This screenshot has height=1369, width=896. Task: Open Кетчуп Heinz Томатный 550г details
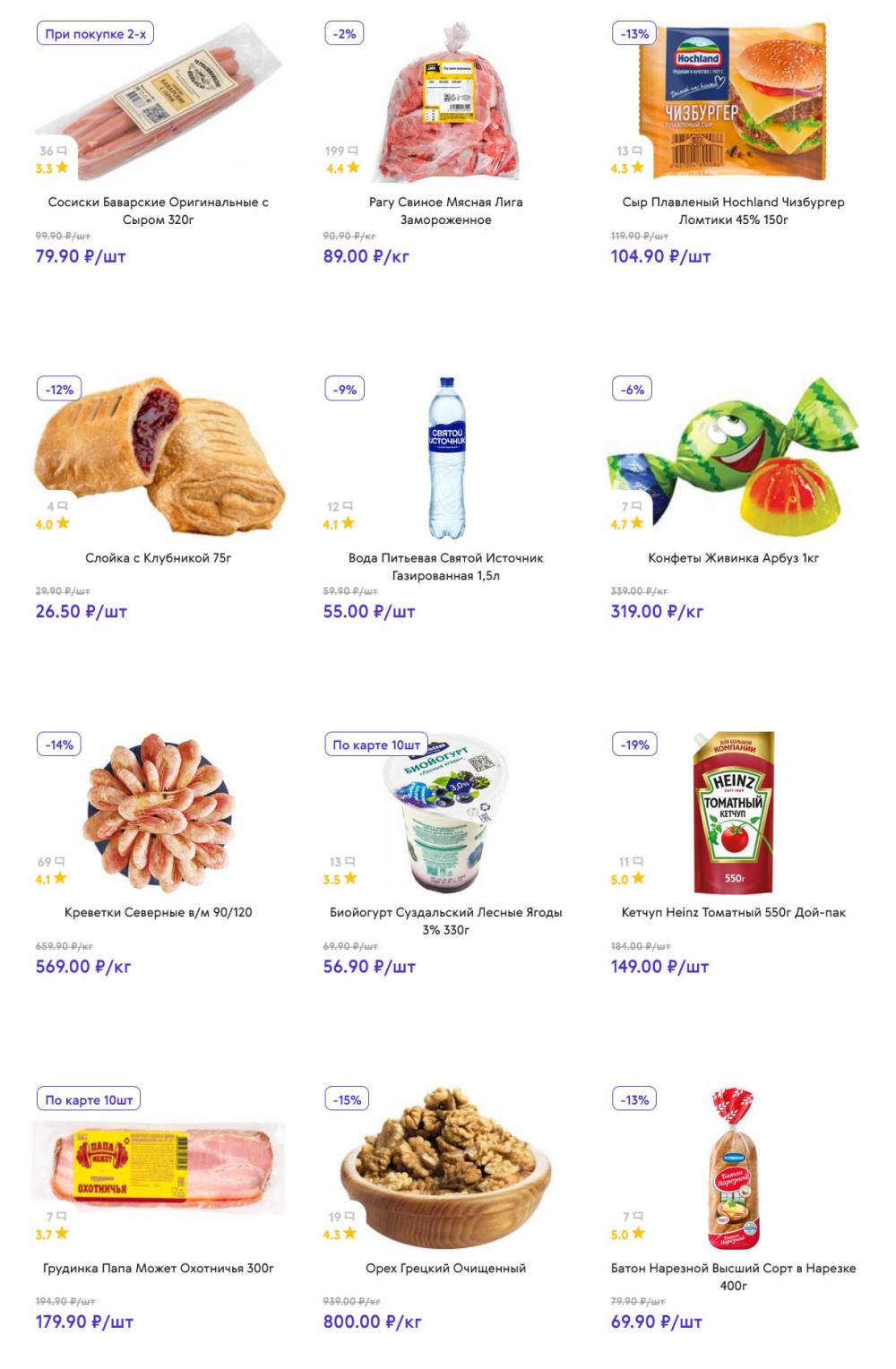(733, 912)
